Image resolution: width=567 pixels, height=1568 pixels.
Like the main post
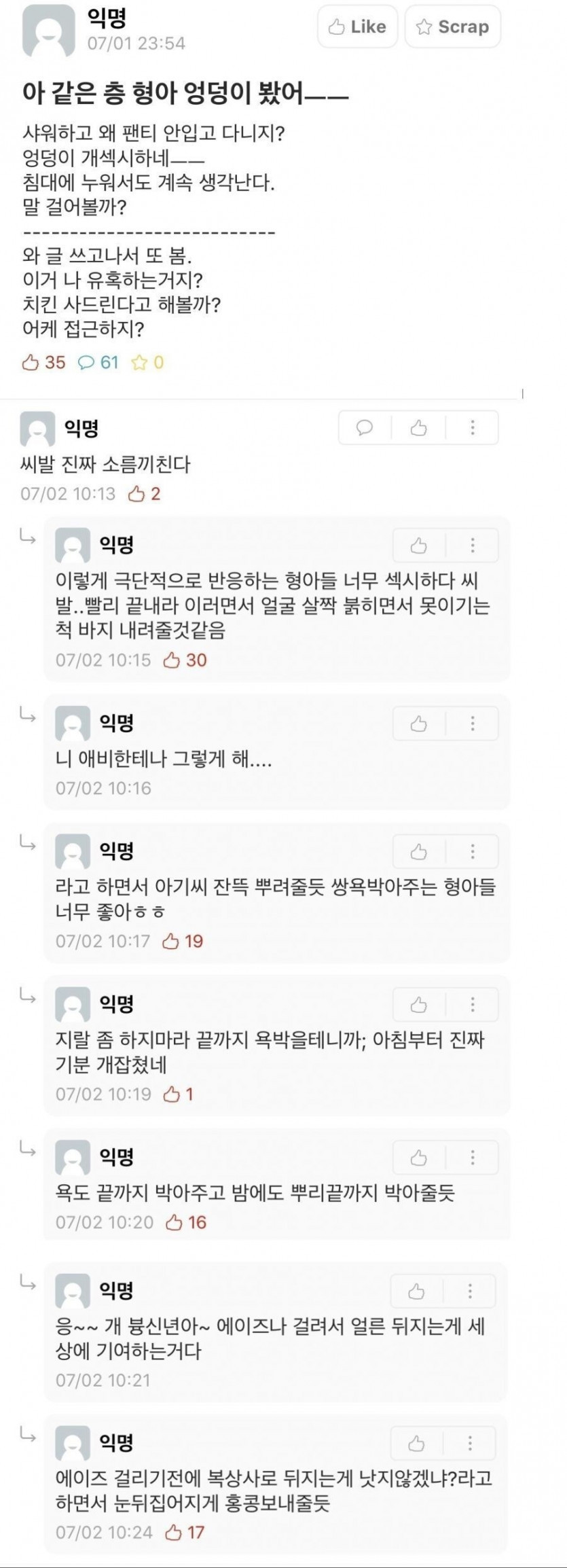(x=357, y=27)
